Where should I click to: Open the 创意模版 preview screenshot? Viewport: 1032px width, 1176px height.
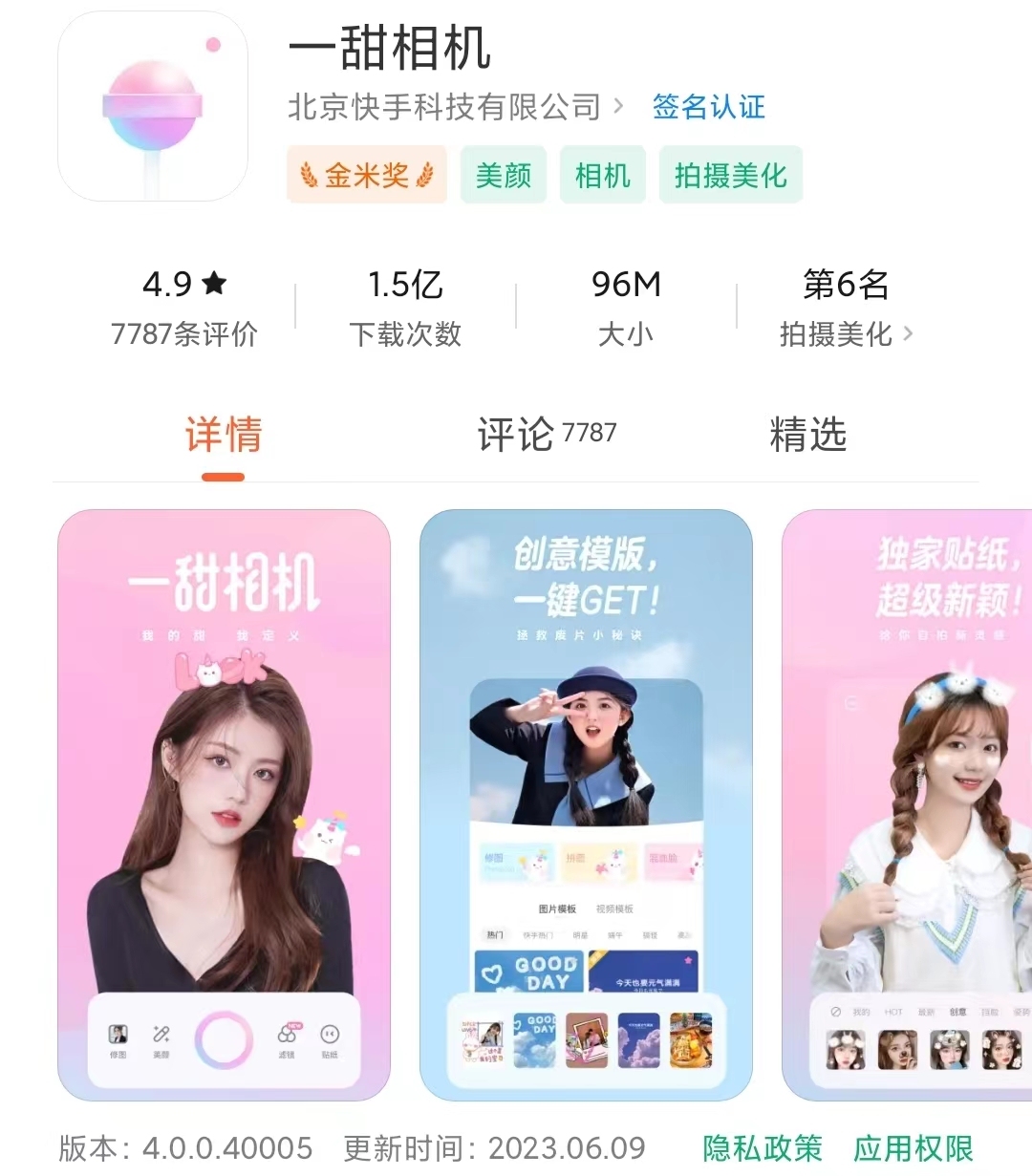click(x=586, y=804)
